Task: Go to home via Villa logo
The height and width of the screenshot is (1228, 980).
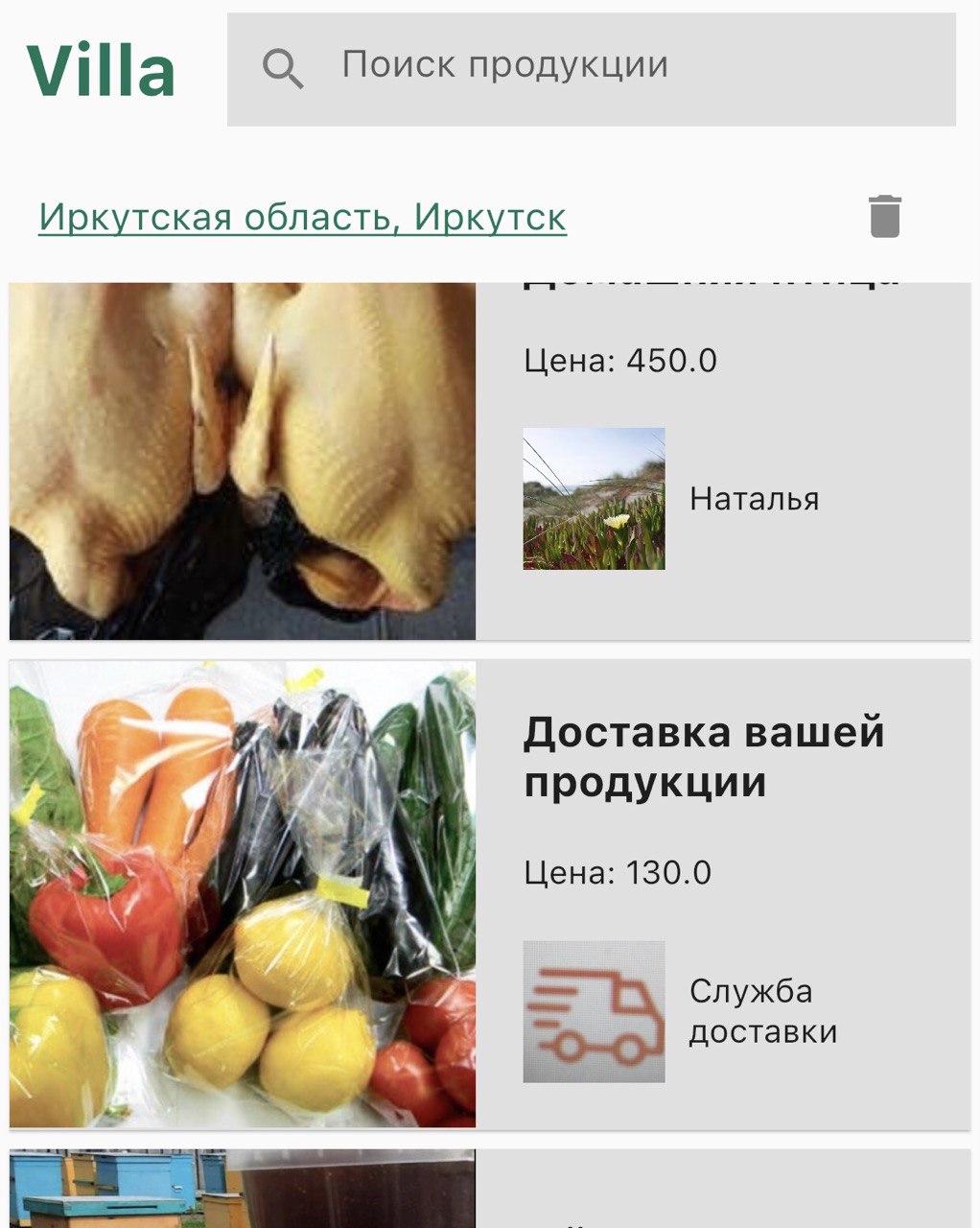Action: 101,70
